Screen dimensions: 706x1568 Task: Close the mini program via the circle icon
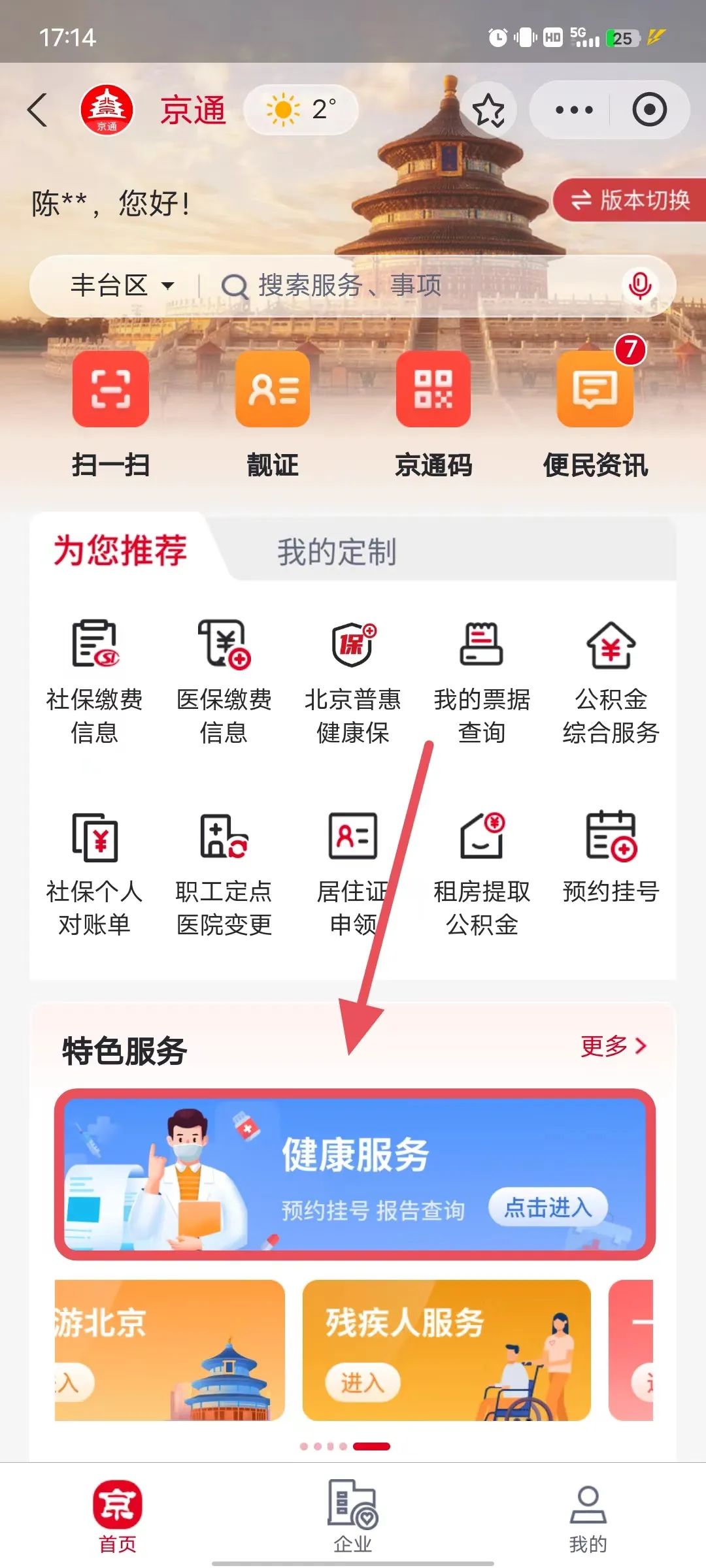tap(649, 110)
